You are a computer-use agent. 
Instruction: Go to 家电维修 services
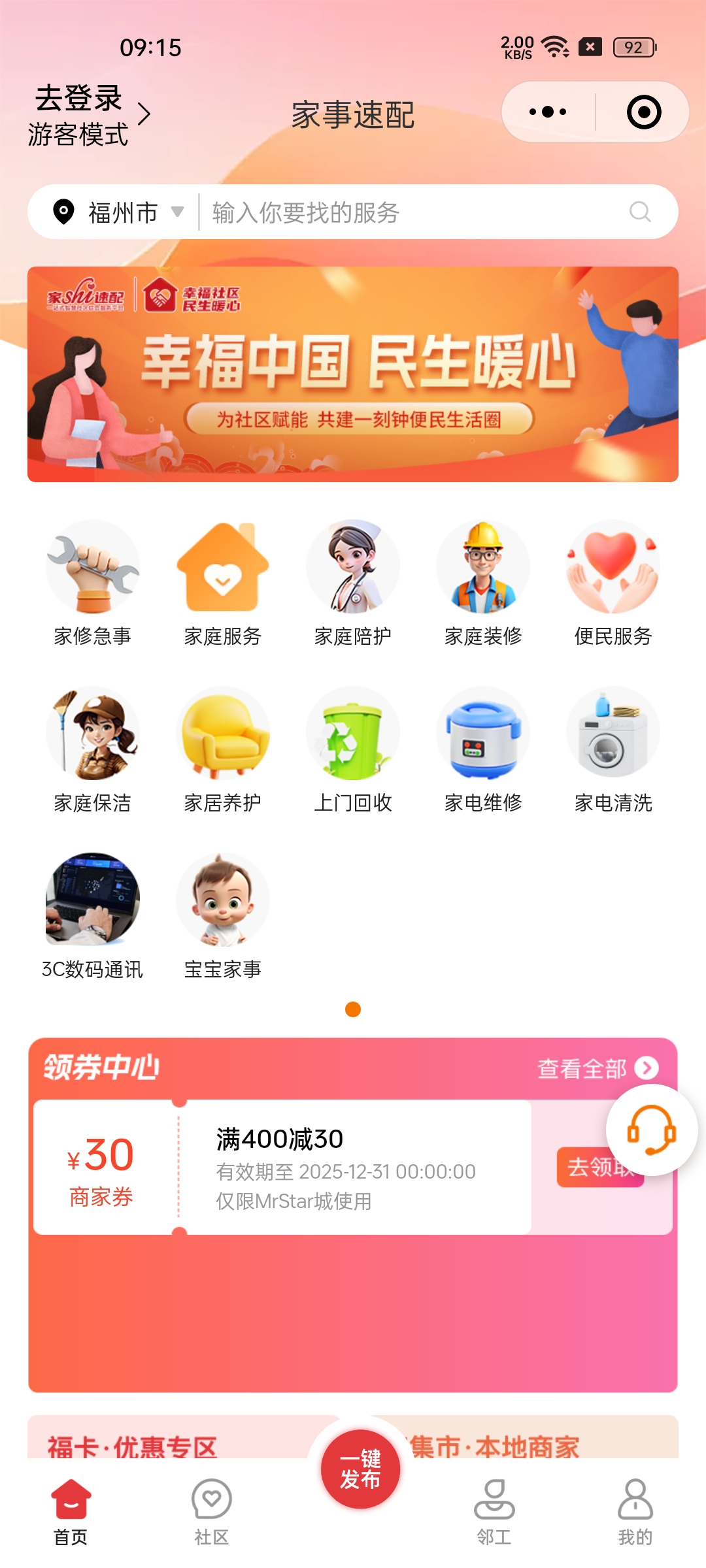[x=483, y=749]
